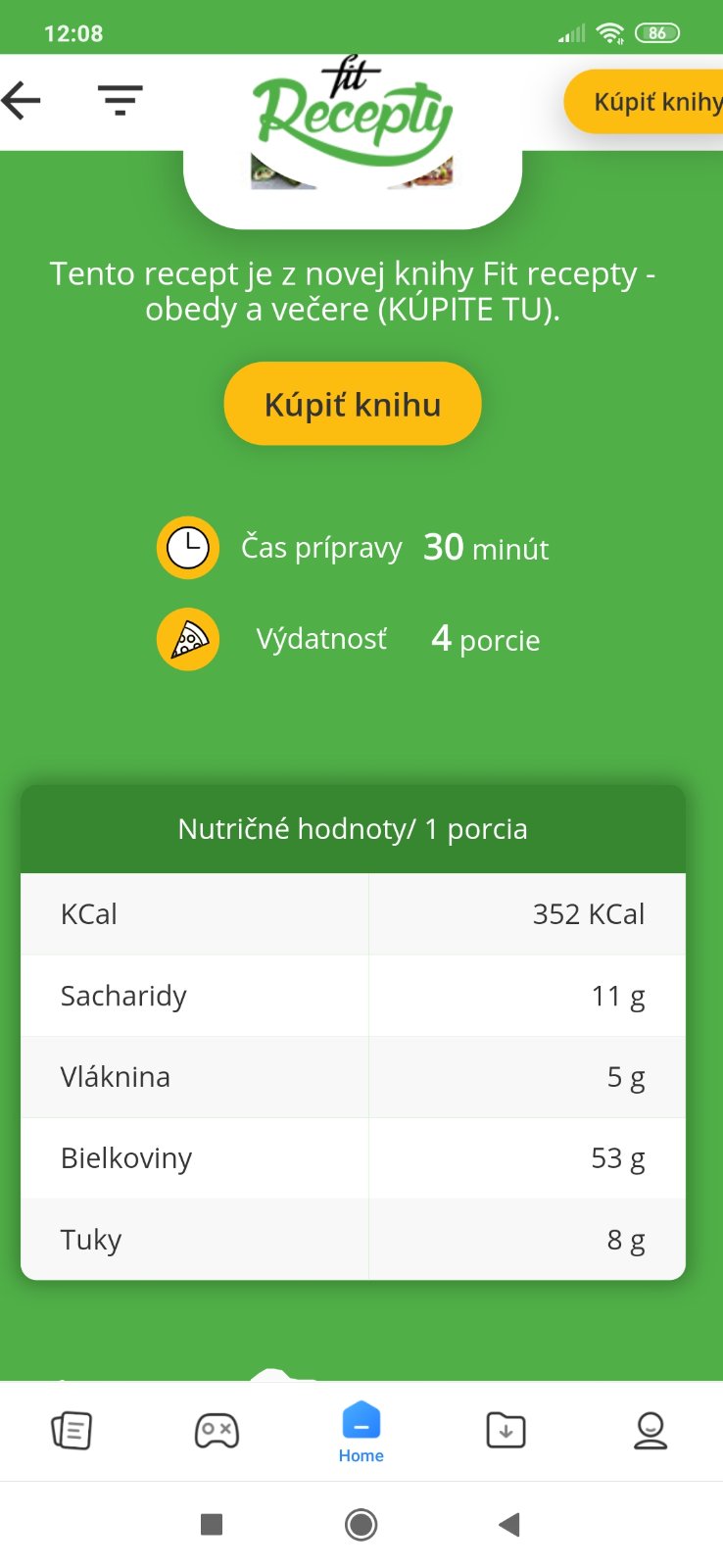Open the profile tab
This screenshot has width=723, height=1568.
coord(650,1431)
